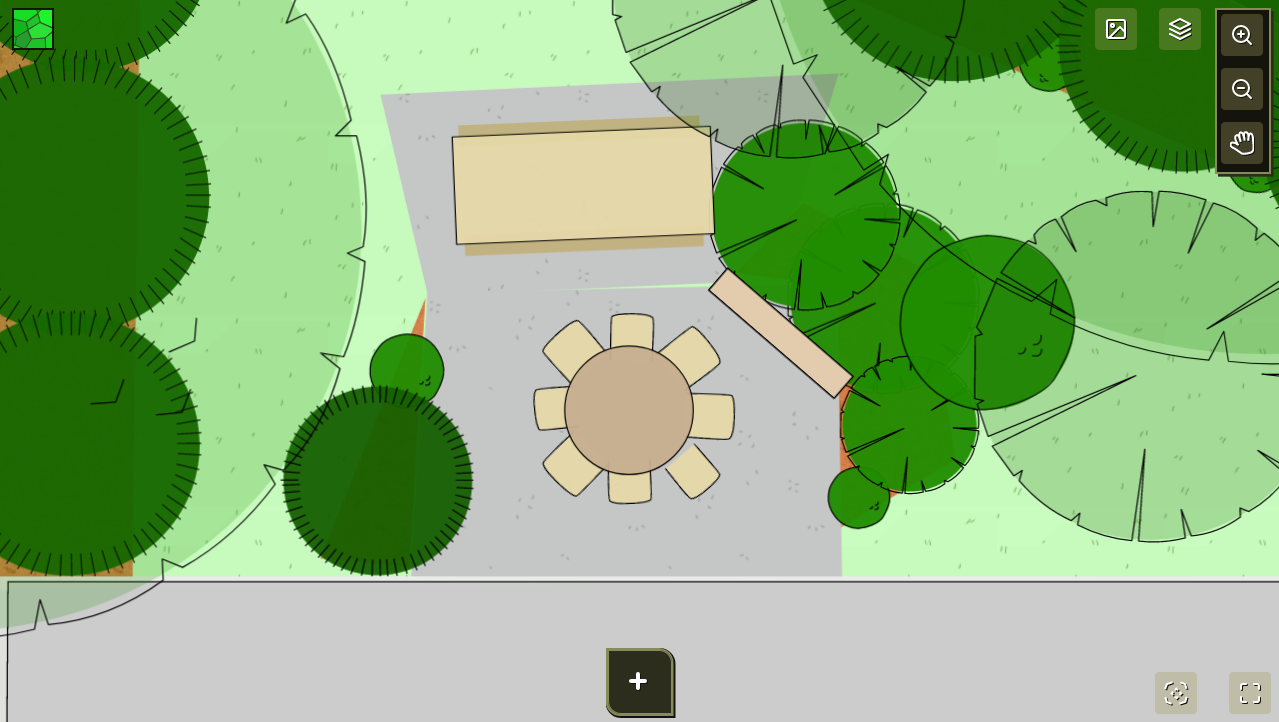The width and height of the screenshot is (1279, 722).
Task: Recenter the view with focus icon
Action: coord(1176,693)
